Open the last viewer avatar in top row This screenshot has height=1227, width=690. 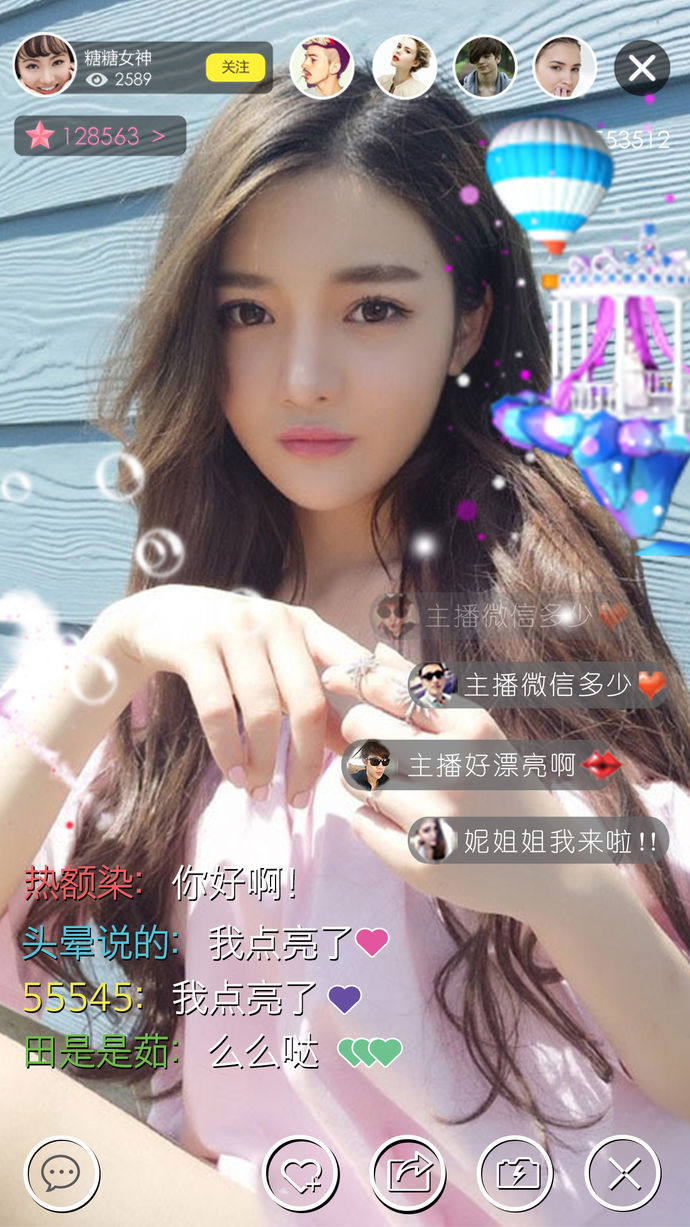[565, 67]
